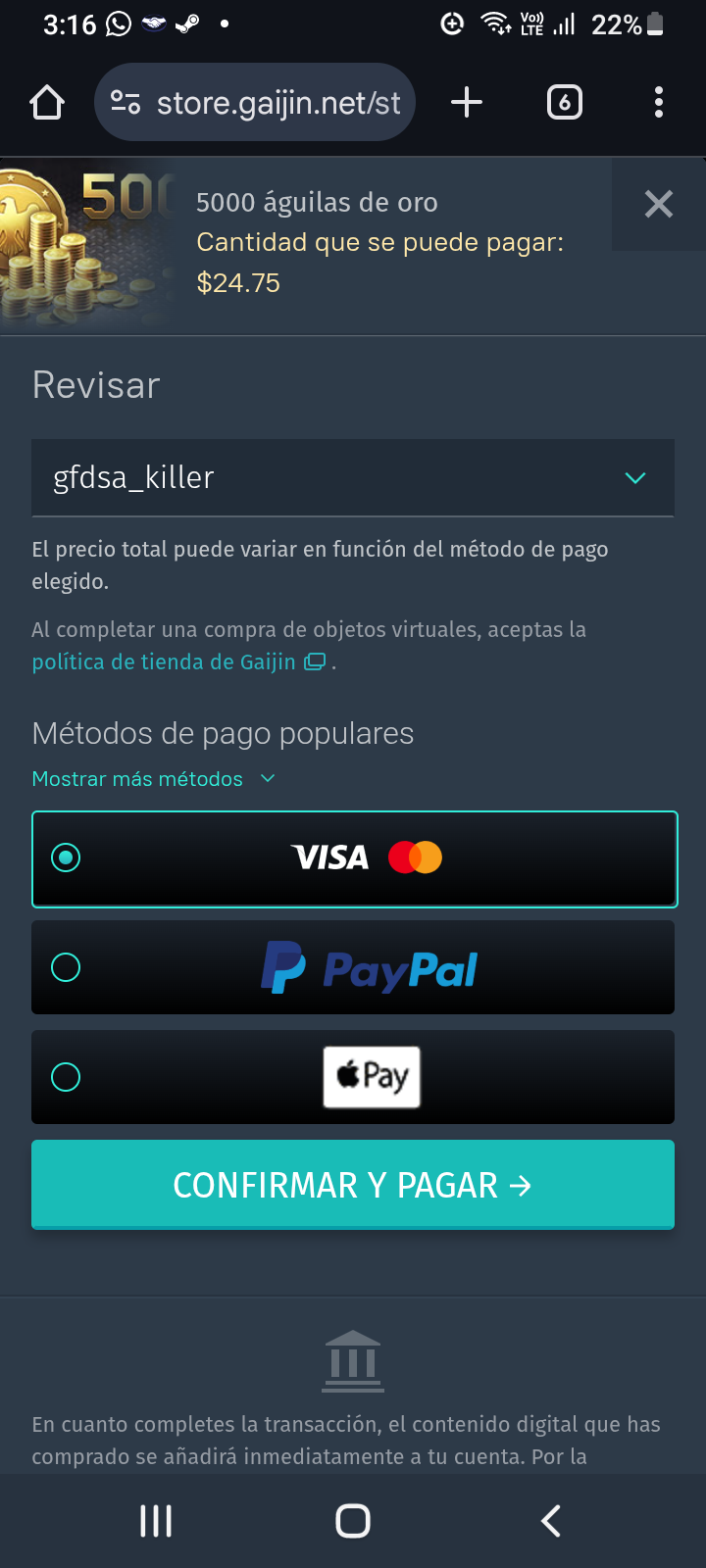Select Visa / Mastercard payment method
This screenshot has height=1568, width=706.
point(353,858)
